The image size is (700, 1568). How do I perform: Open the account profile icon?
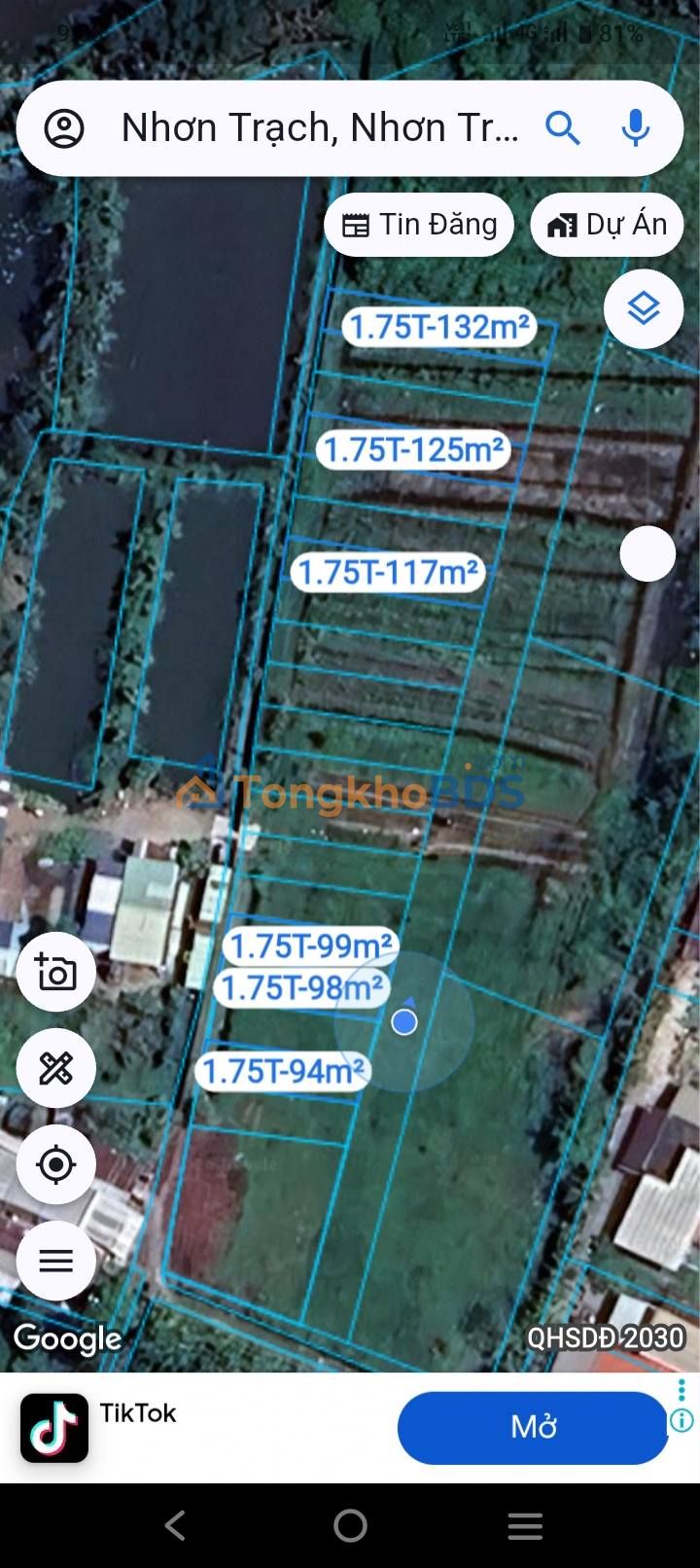64,128
